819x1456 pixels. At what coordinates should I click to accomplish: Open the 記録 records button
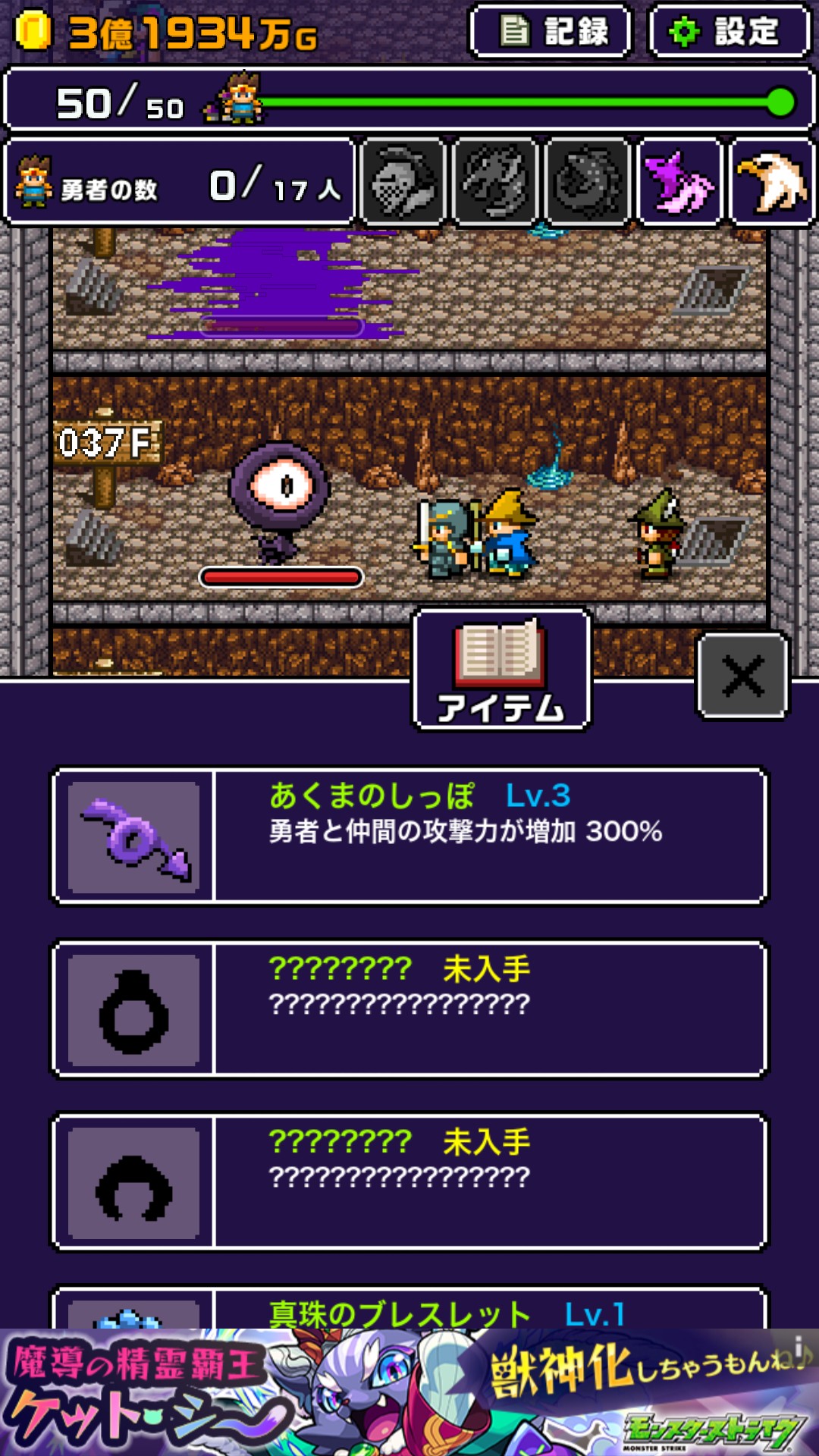[x=551, y=32]
